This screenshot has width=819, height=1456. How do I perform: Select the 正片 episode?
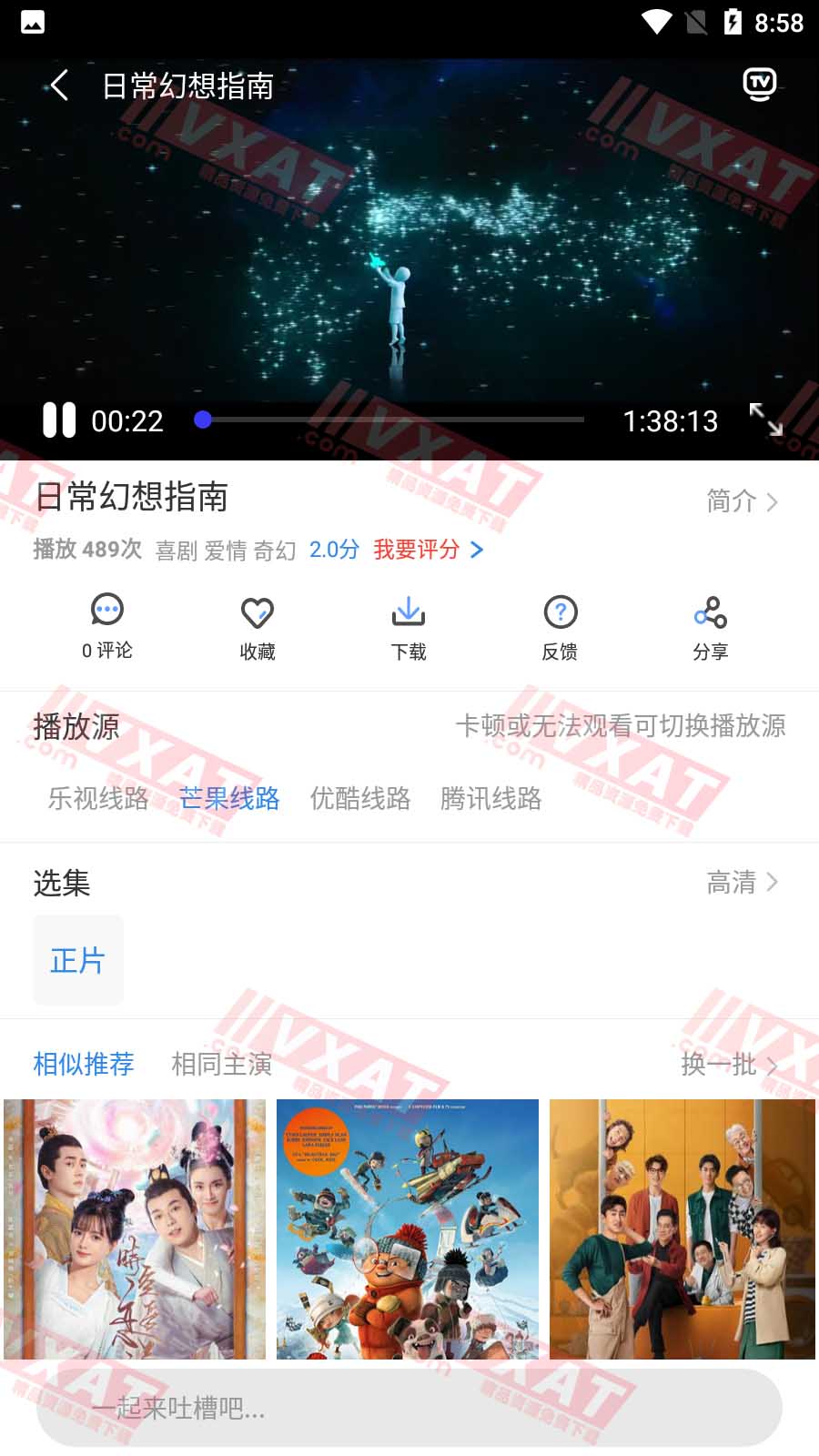(78, 960)
